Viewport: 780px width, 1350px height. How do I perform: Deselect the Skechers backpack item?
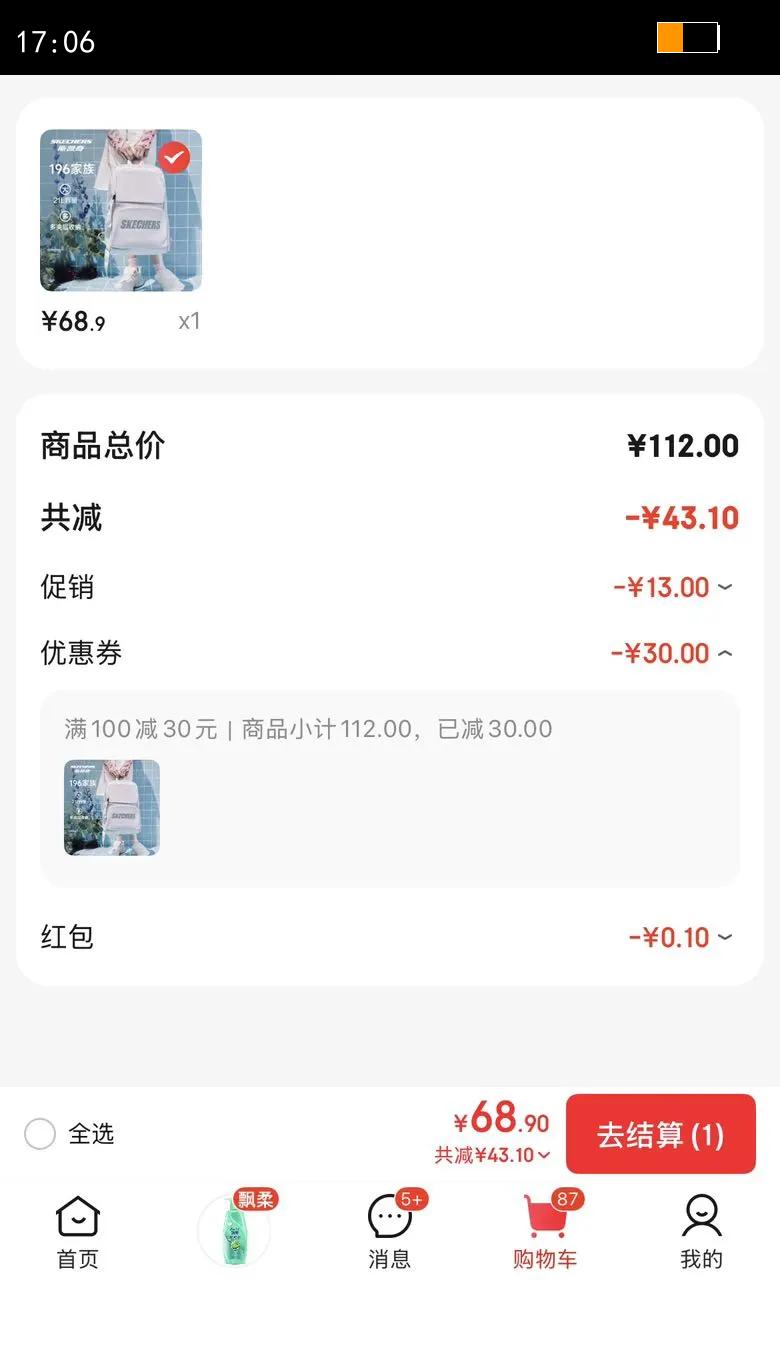[x=174, y=157]
